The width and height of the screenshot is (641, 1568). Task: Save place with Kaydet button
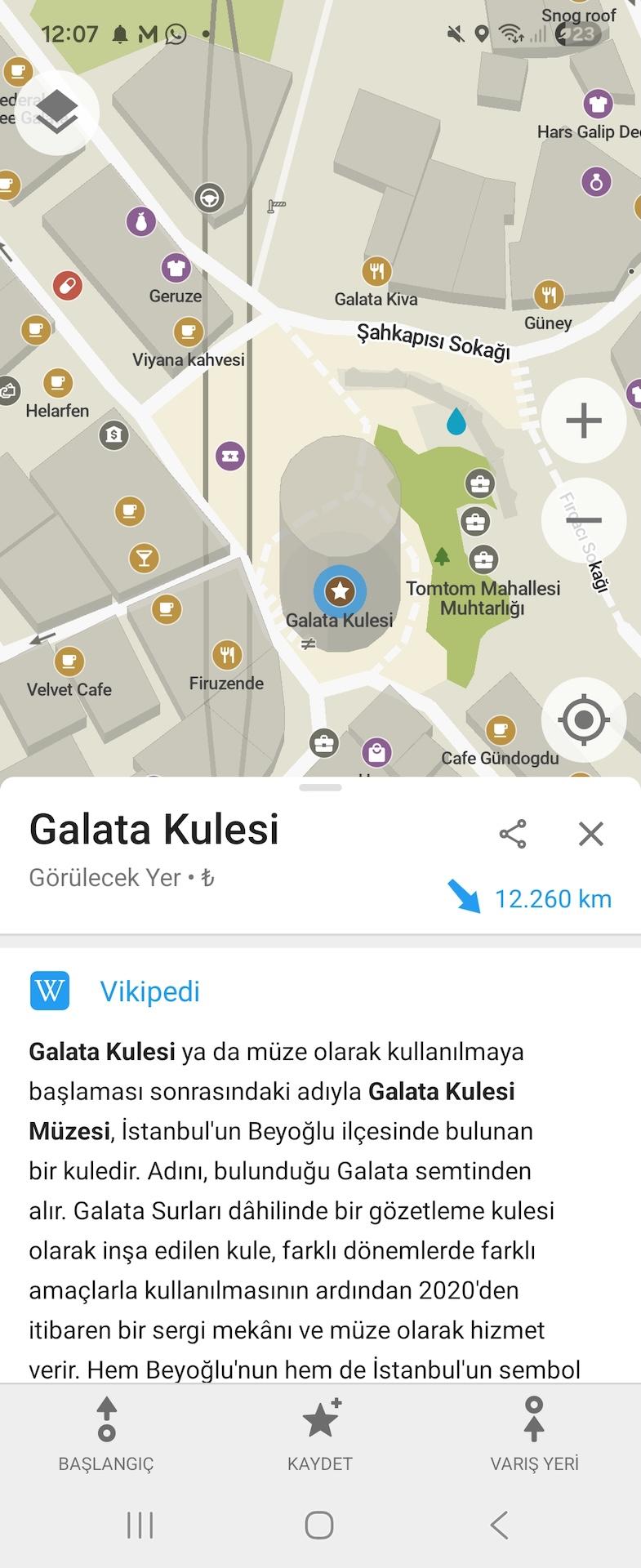320,1434
